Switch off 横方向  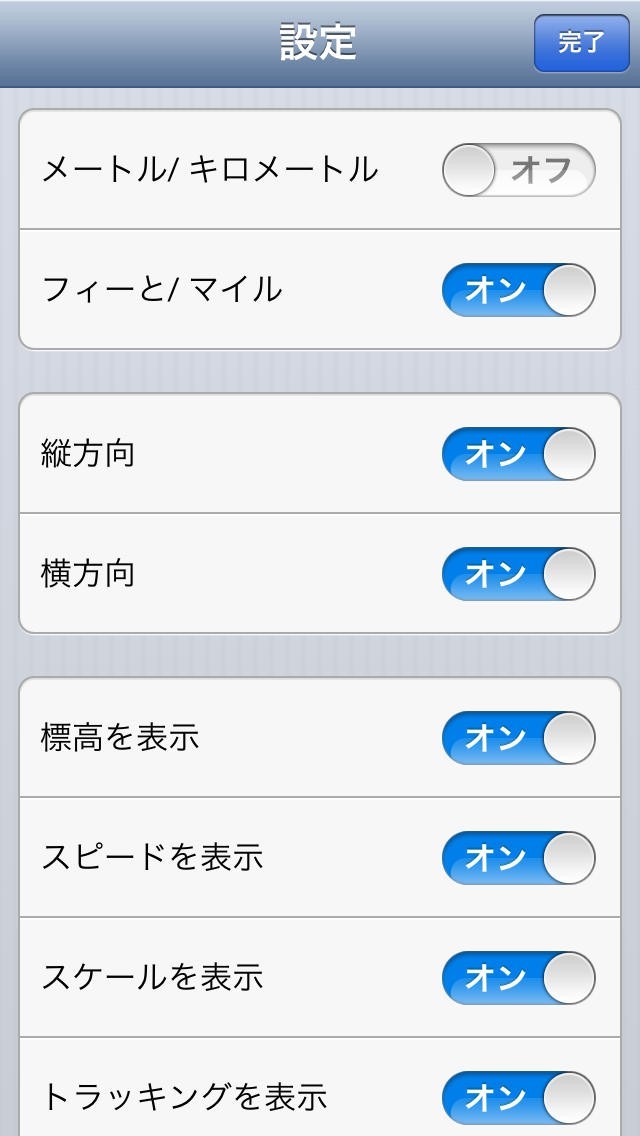tap(518, 574)
